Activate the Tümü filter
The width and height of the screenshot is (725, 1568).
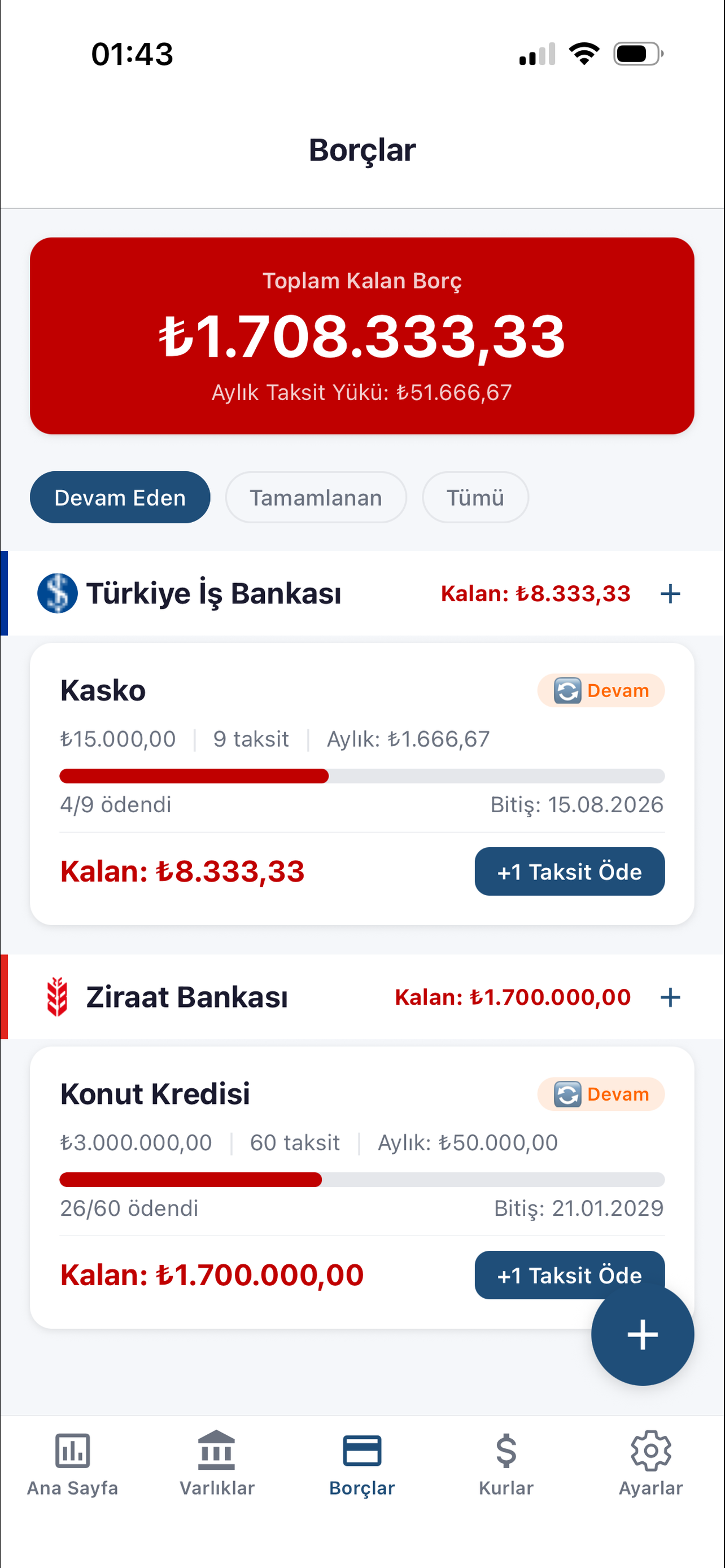(x=475, y=497)
